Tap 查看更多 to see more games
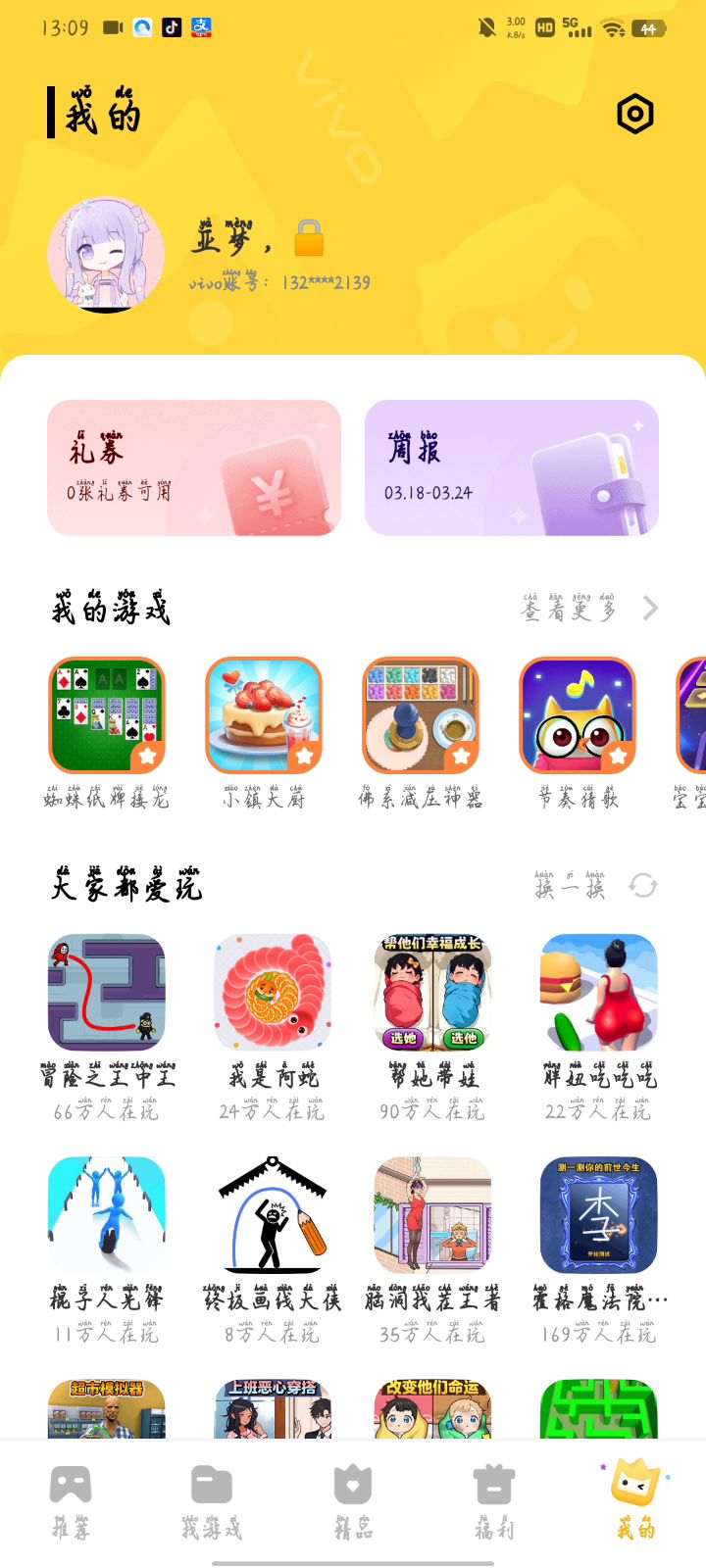 589,609
